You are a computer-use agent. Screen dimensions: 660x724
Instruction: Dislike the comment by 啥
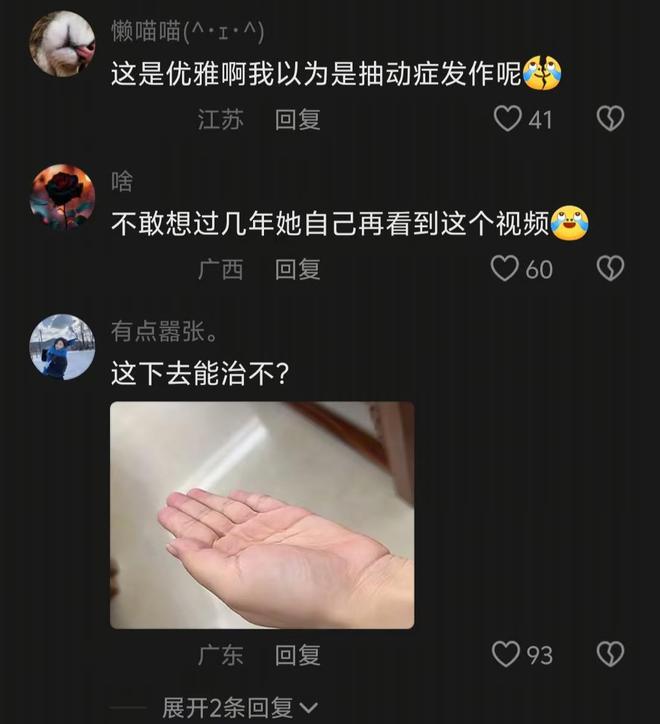(610, 268)
